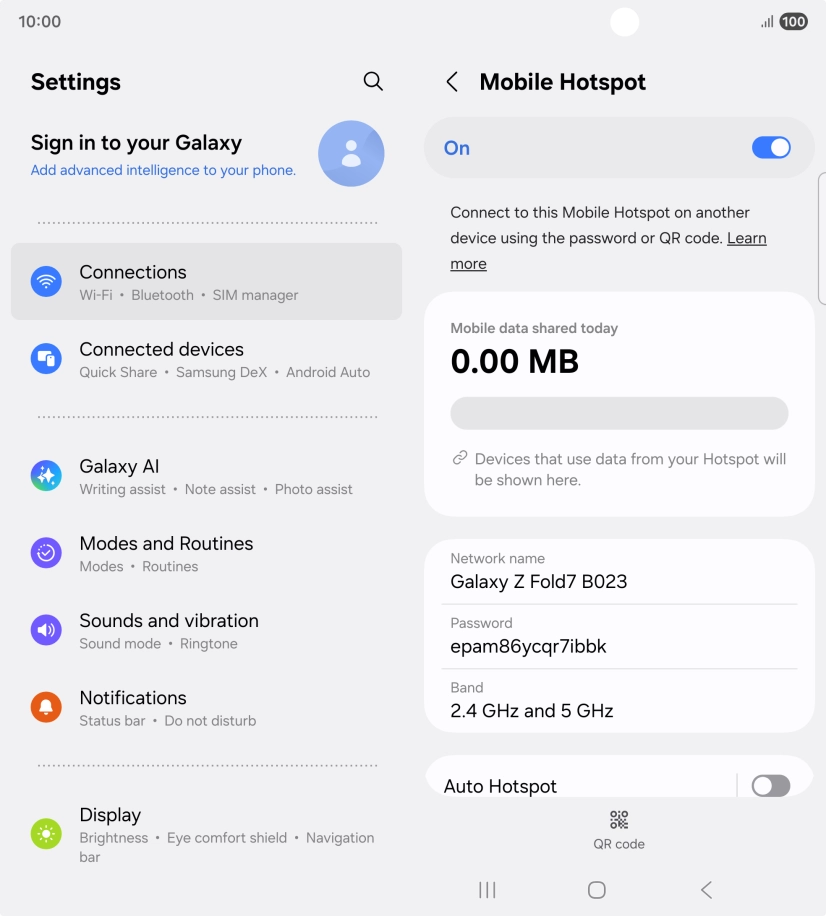The height and width of the screenshot is (916, 826).
Task: Open Display settings
Action: pos(206,834)
